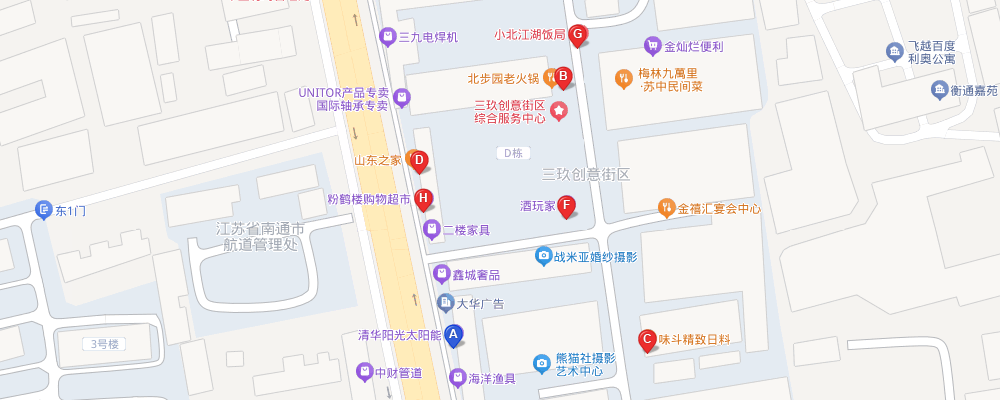Open the 梅林九蓠里 restaurant pin
1000x400 pixels.
pyautogui.click(x=623, y=77)
